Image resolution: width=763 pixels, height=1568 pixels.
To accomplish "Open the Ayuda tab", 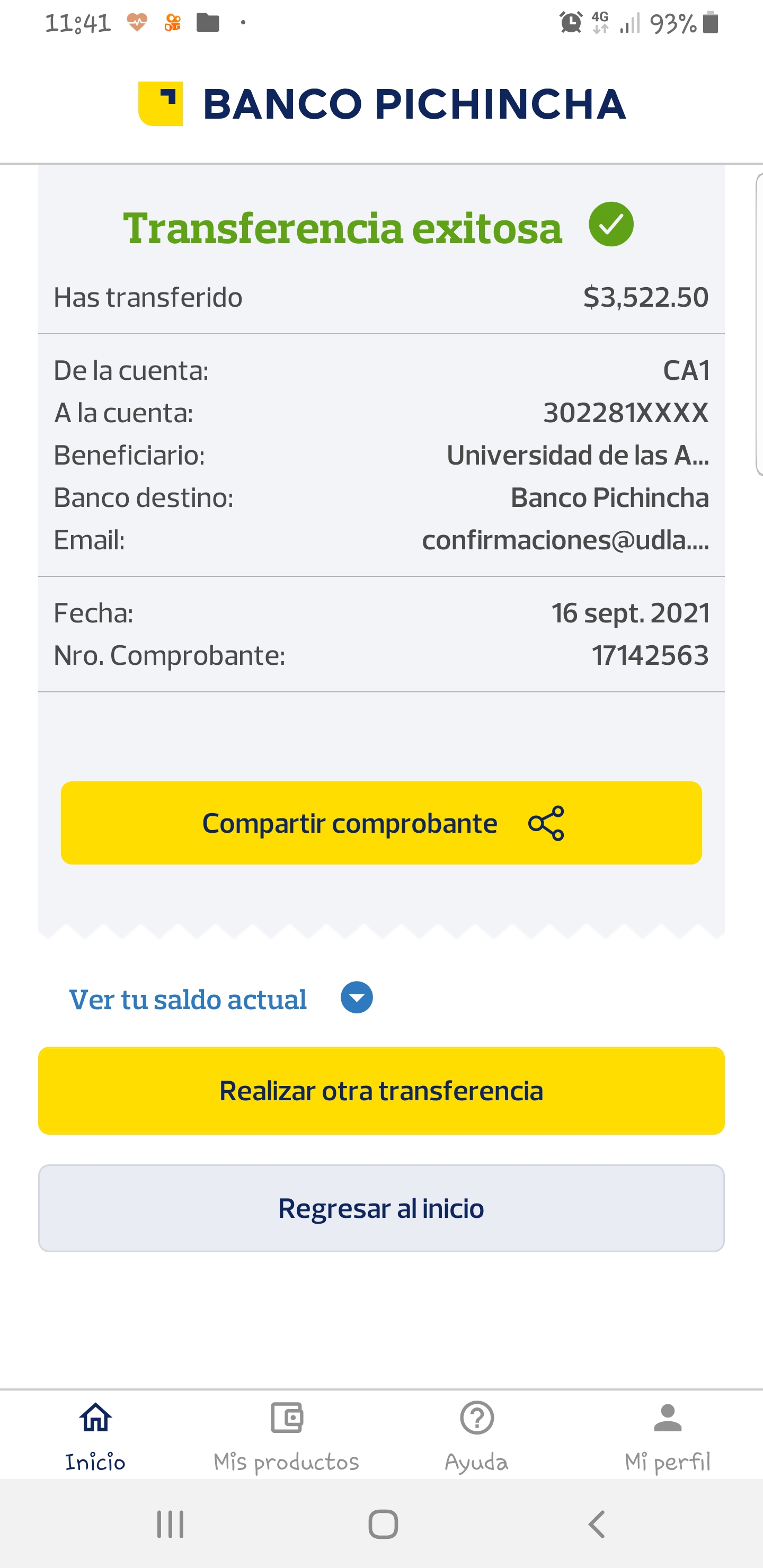I will click(x=477, y=1436).
